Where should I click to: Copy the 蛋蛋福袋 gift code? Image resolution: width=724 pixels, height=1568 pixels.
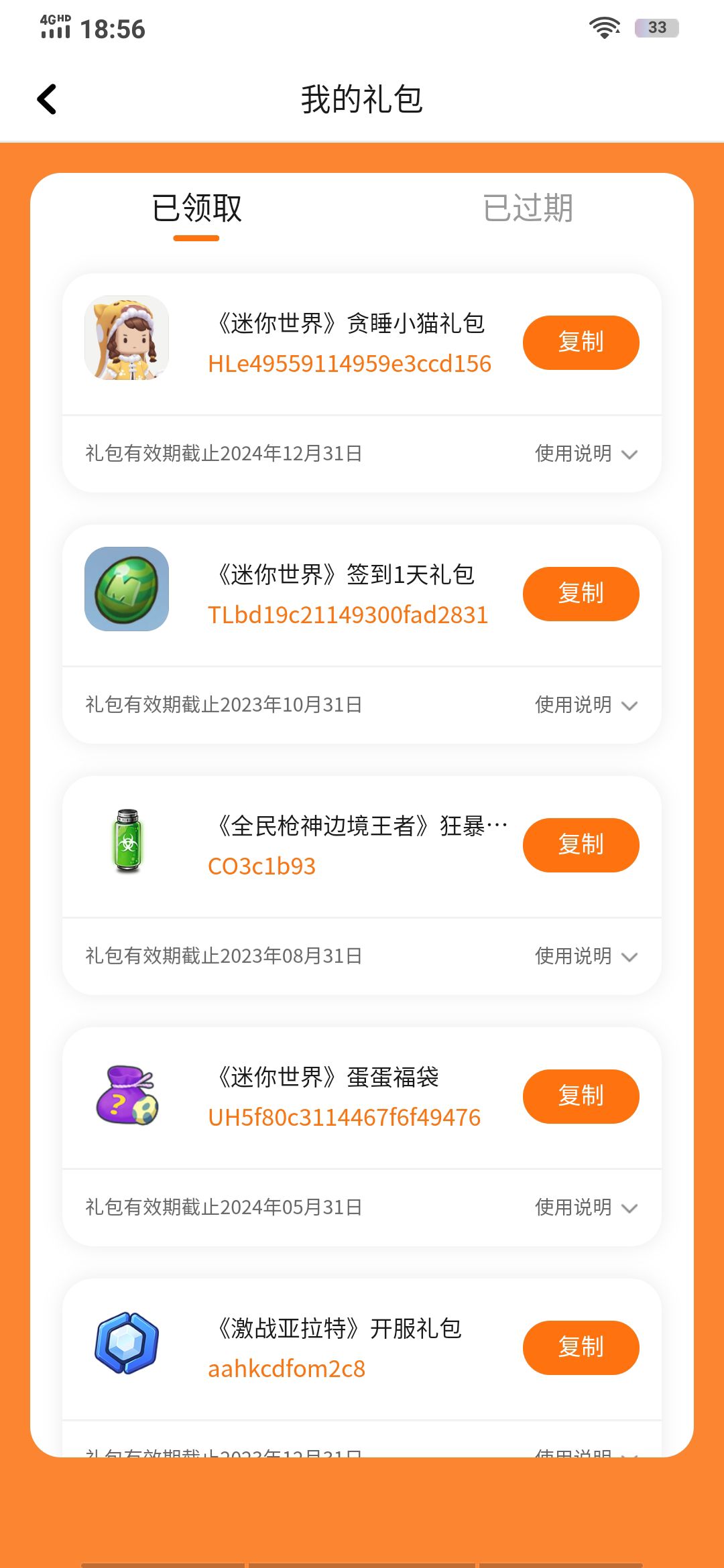click(581, 1096)
